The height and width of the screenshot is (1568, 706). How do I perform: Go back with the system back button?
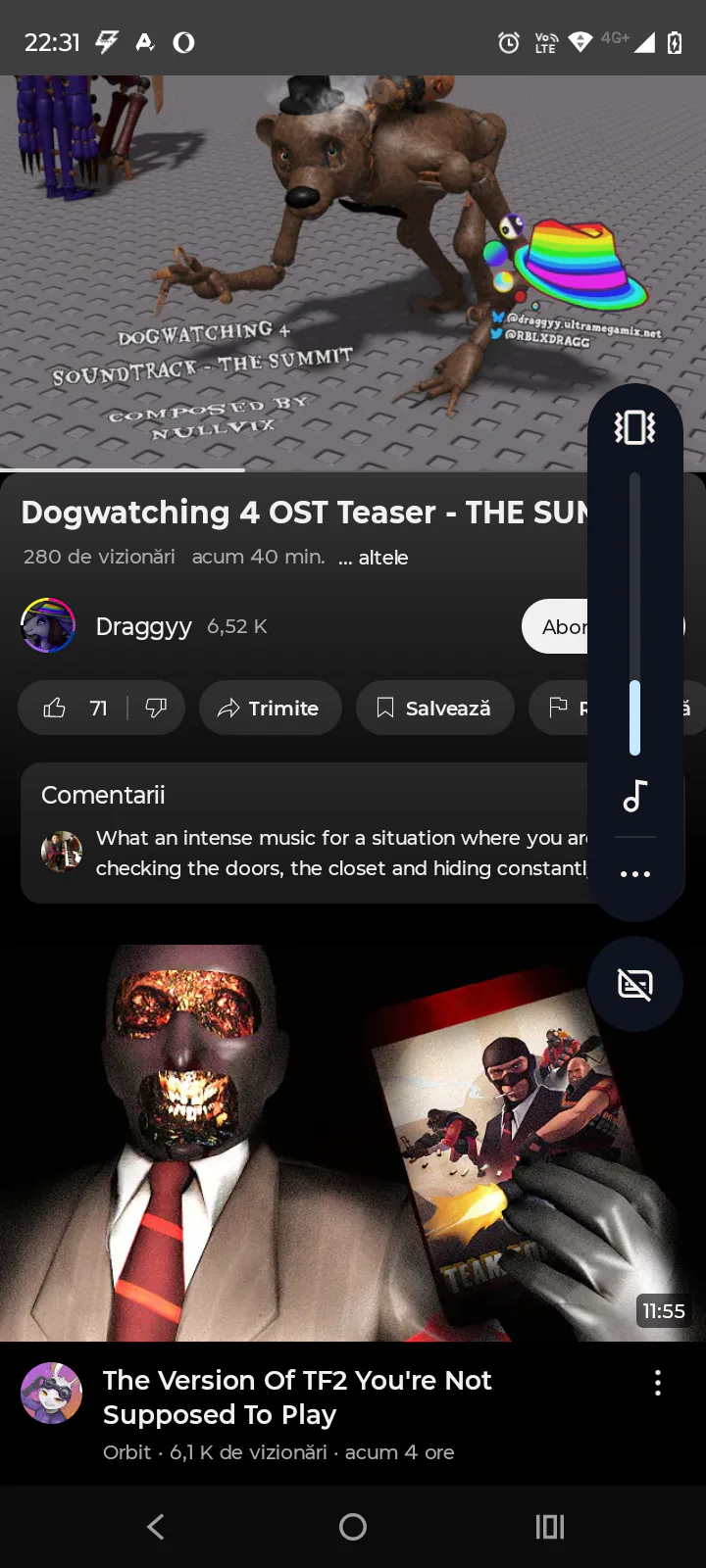pyautogui.click(x=155, y=1527)
